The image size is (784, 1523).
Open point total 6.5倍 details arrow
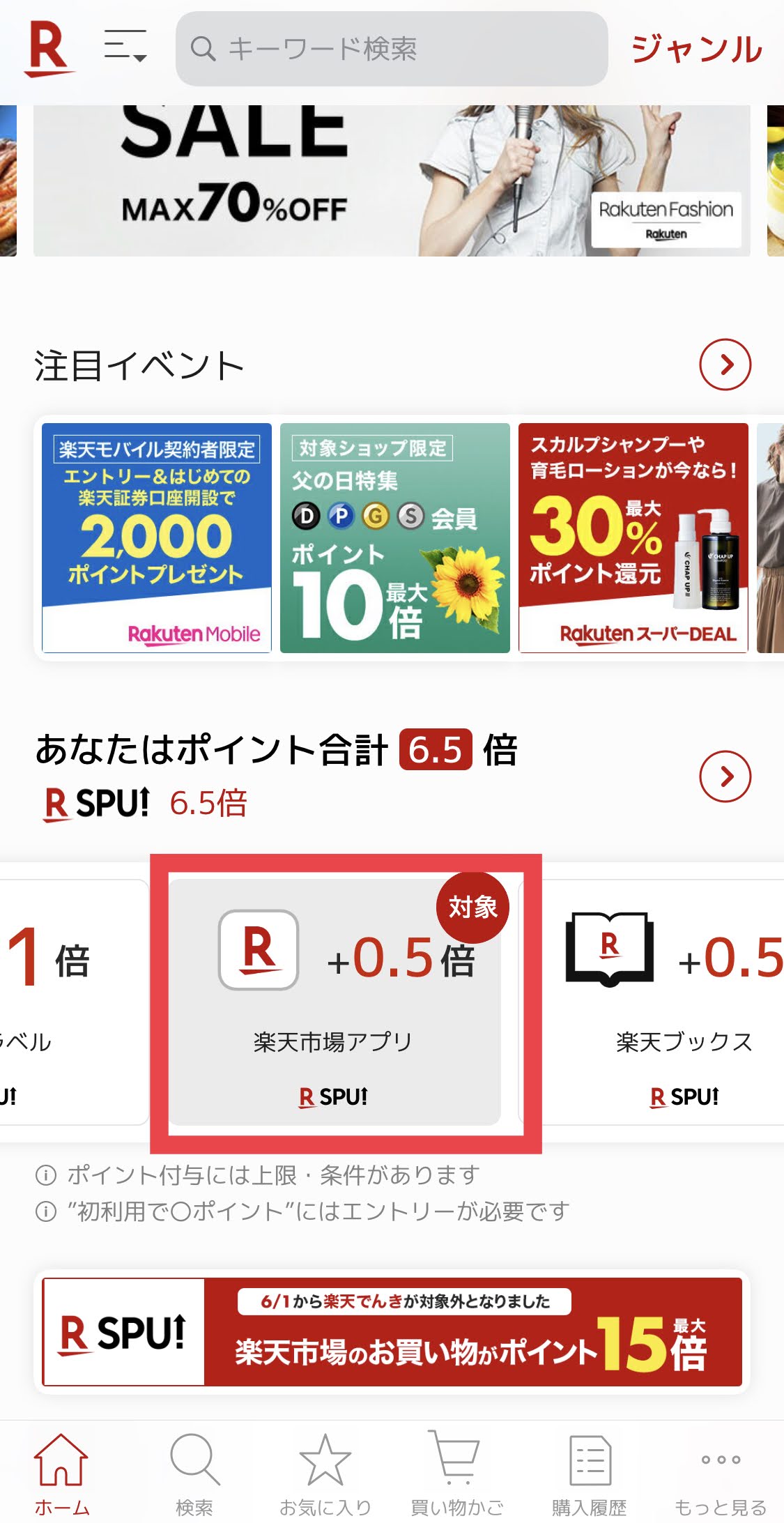(725, 776)
